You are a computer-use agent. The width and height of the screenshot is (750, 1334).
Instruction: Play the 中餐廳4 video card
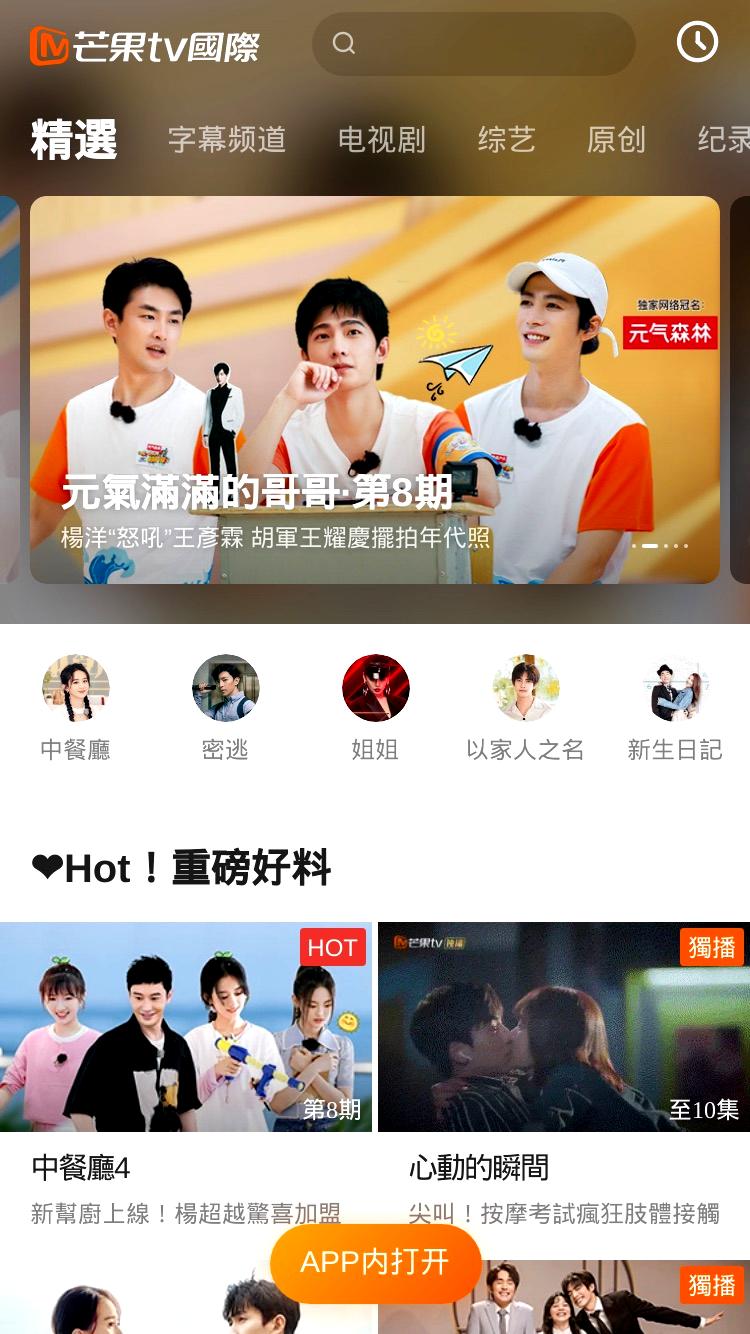(186, 1076)
